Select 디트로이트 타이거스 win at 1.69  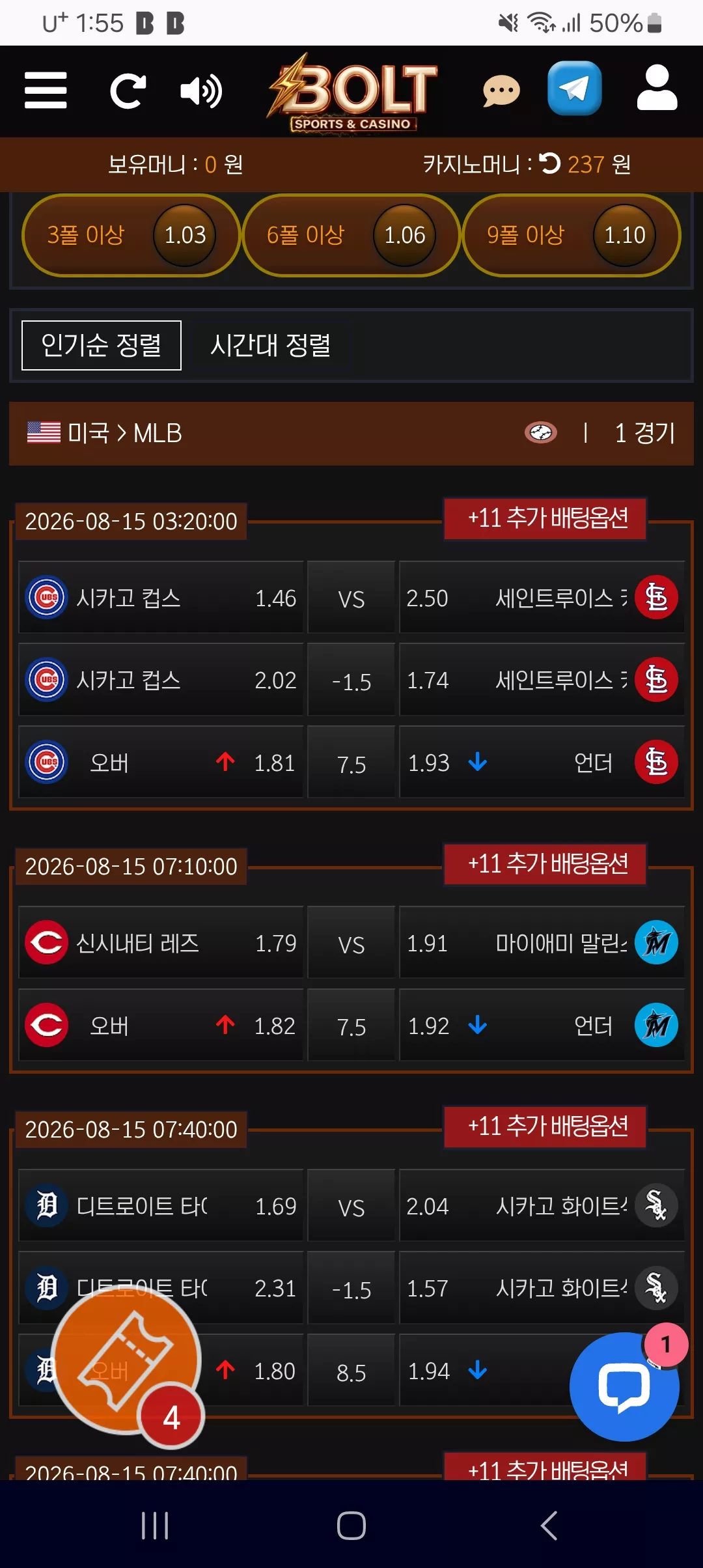(161, 1205)
